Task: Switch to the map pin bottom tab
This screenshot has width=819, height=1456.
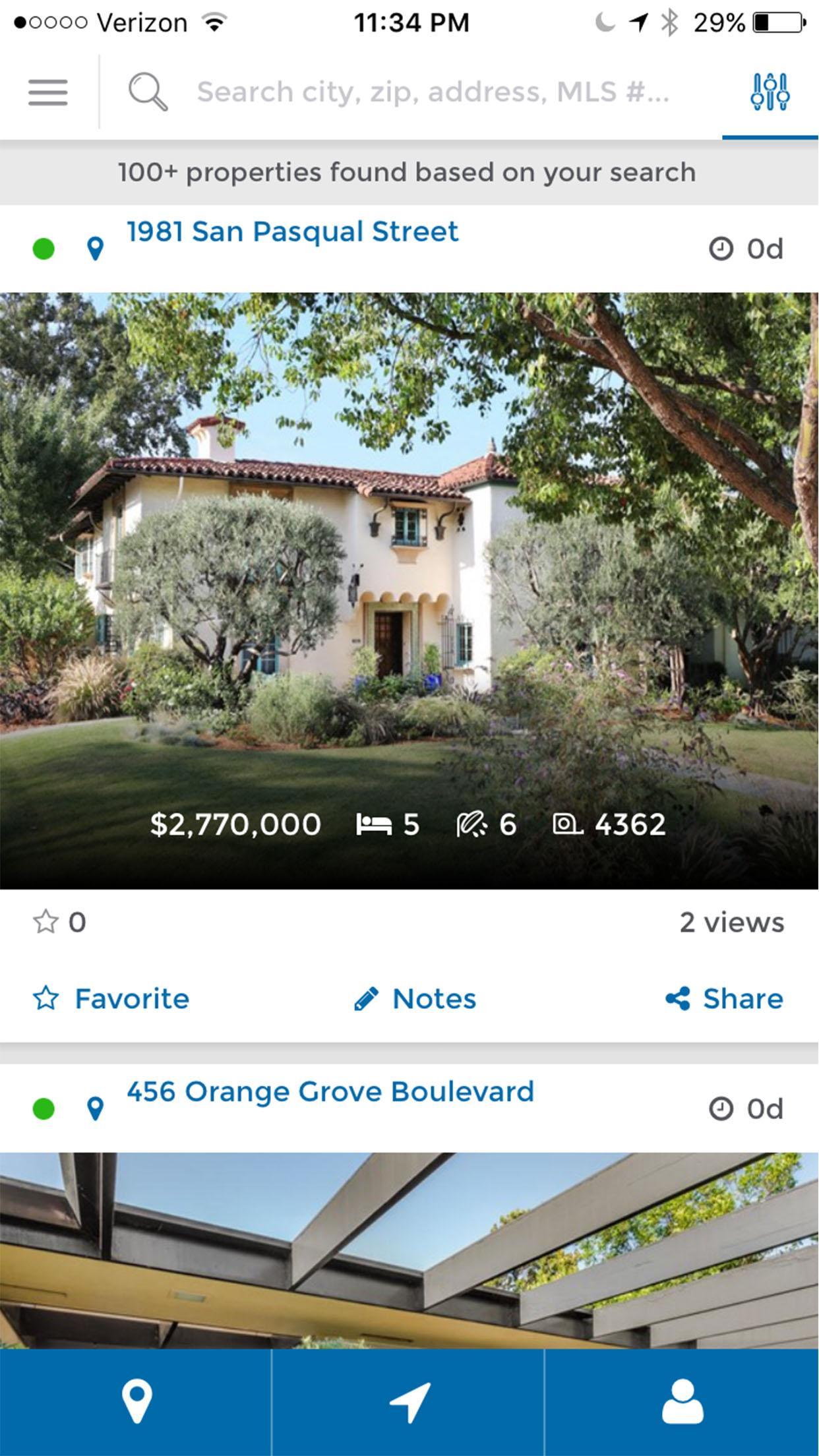Action: click(136, 1402)
